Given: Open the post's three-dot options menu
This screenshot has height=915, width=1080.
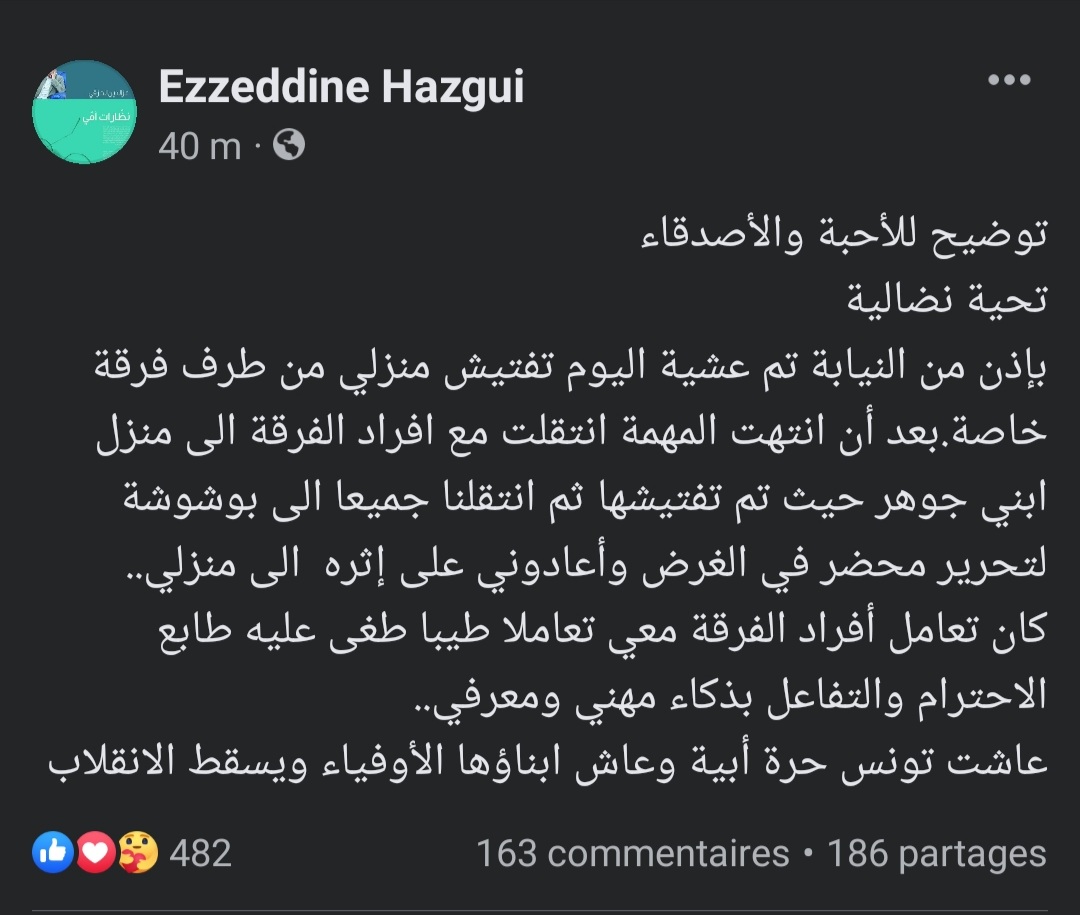Looking at the screenshot, I should (1008, 81).
